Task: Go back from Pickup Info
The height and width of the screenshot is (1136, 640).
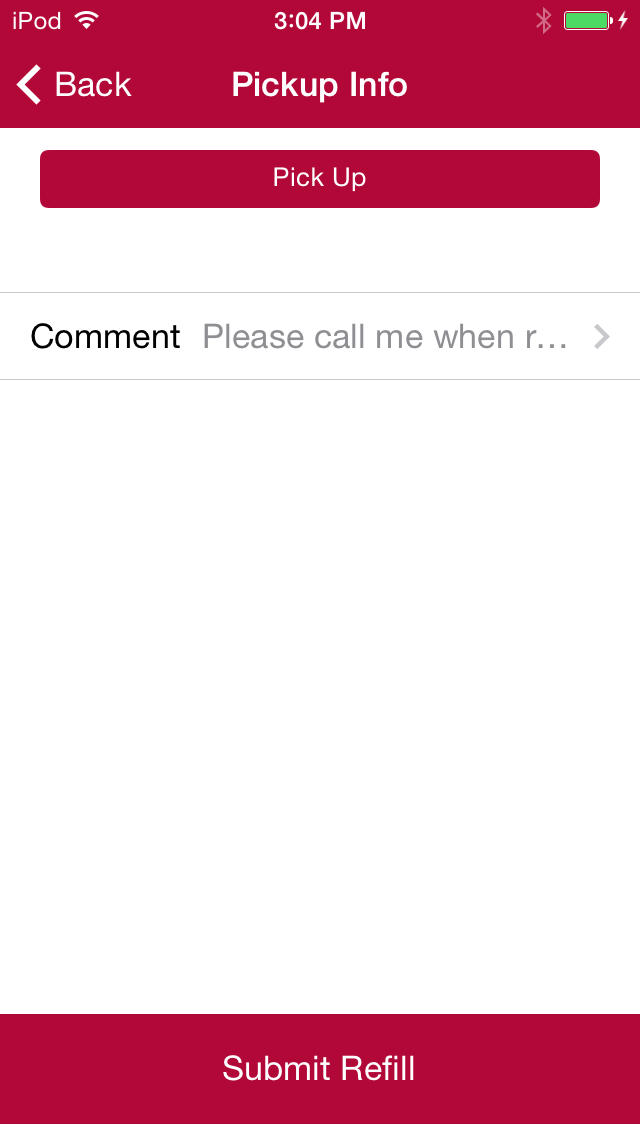Action: tap(74, 85)
